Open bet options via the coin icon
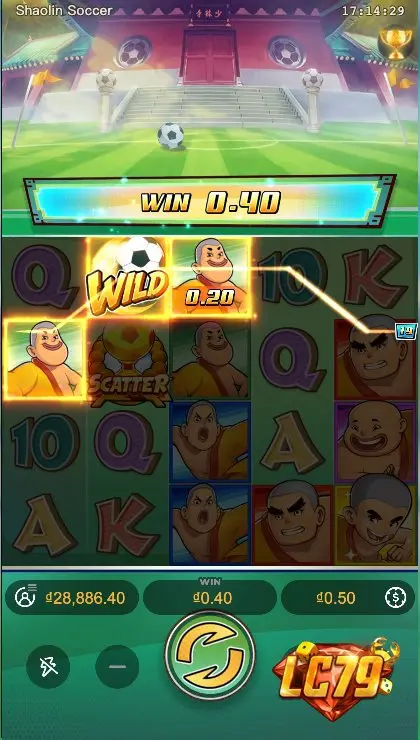 click(x=395, y=597)
